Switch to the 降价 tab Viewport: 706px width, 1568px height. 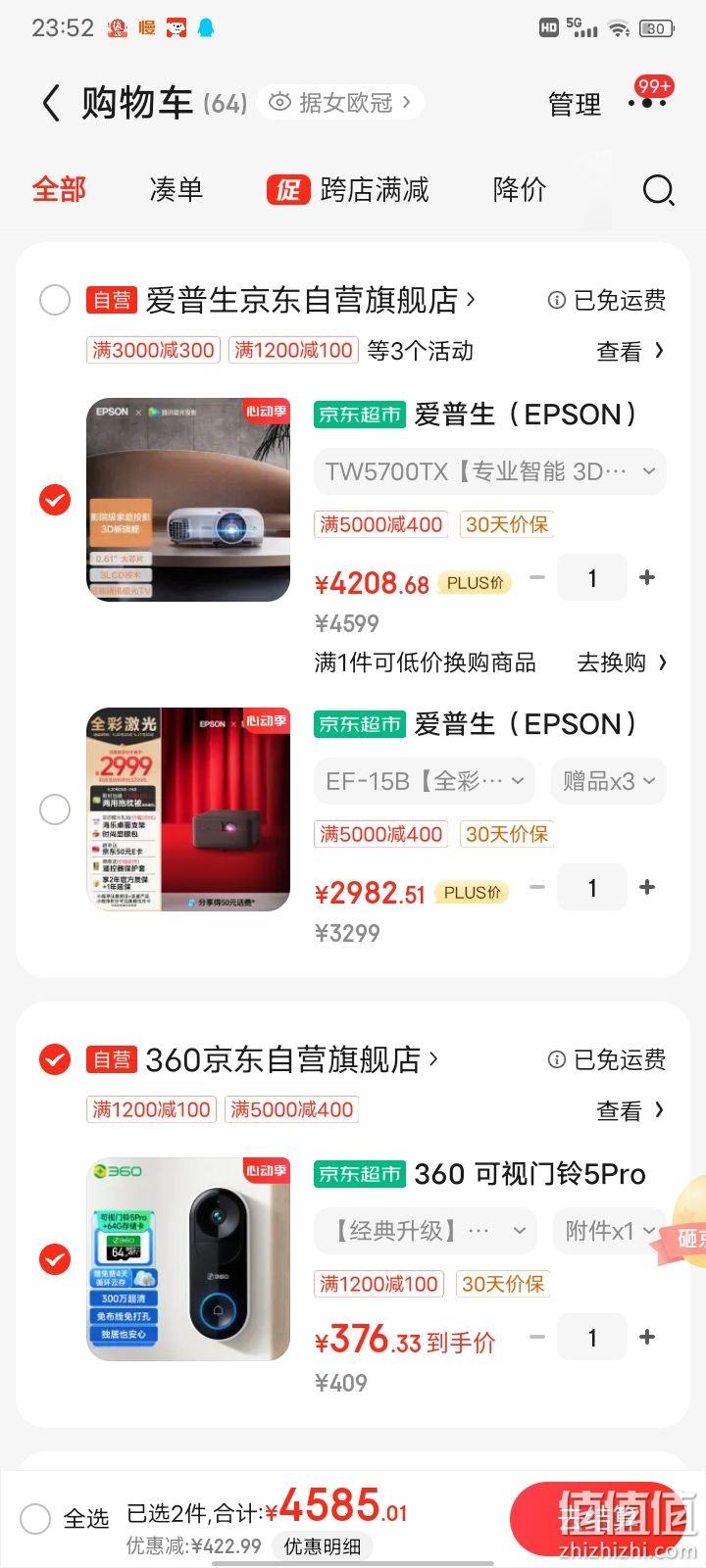[520, 189]
